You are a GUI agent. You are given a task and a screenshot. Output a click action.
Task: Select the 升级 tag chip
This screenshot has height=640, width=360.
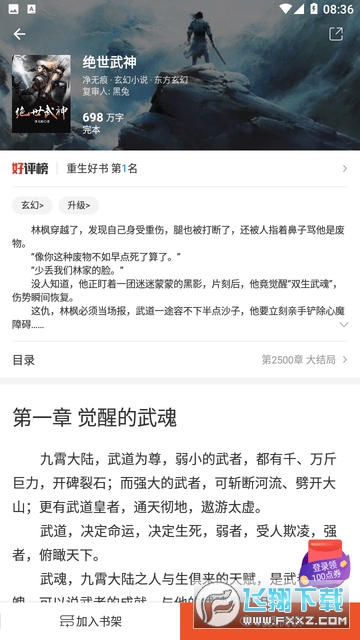(x=78, y=205)
